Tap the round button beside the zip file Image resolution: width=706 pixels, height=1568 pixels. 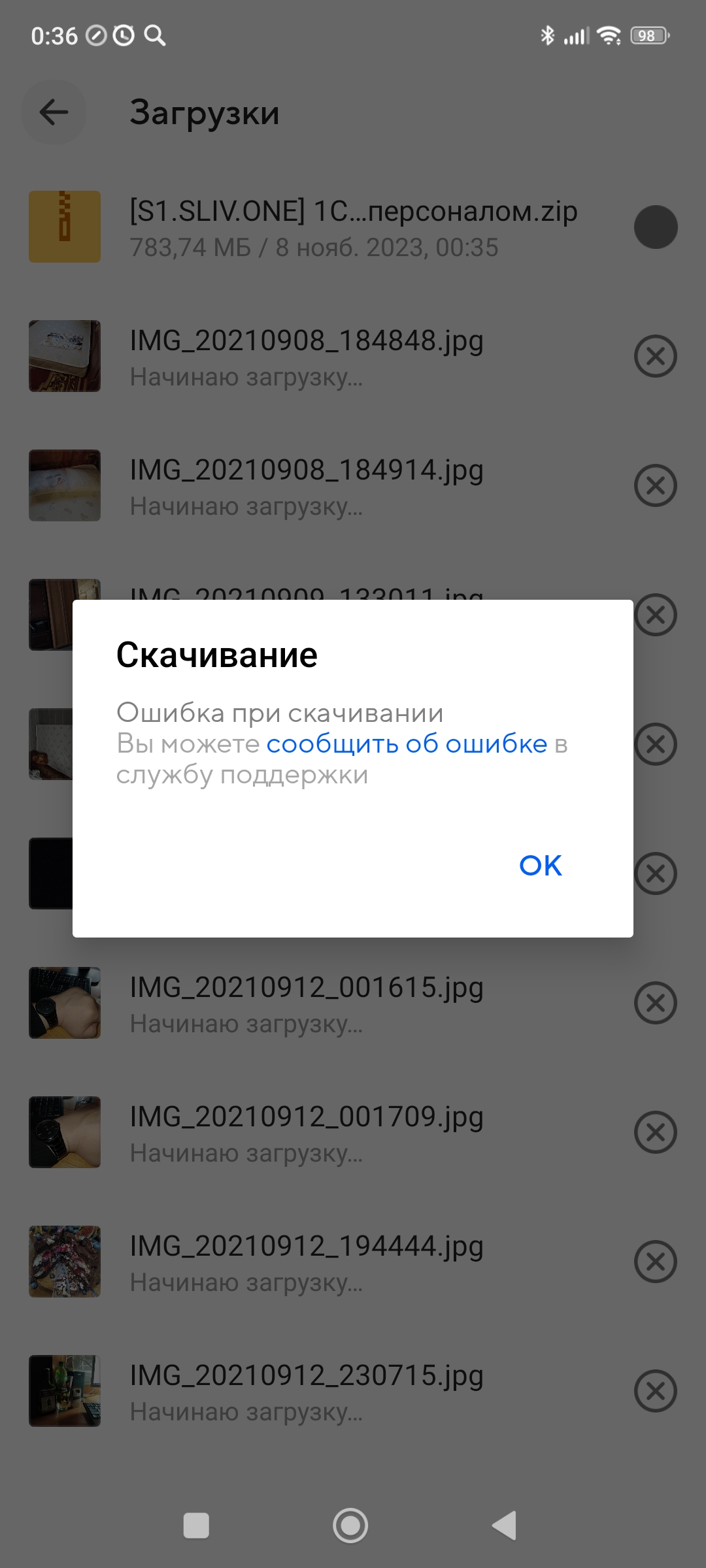(x=655, y=227)
